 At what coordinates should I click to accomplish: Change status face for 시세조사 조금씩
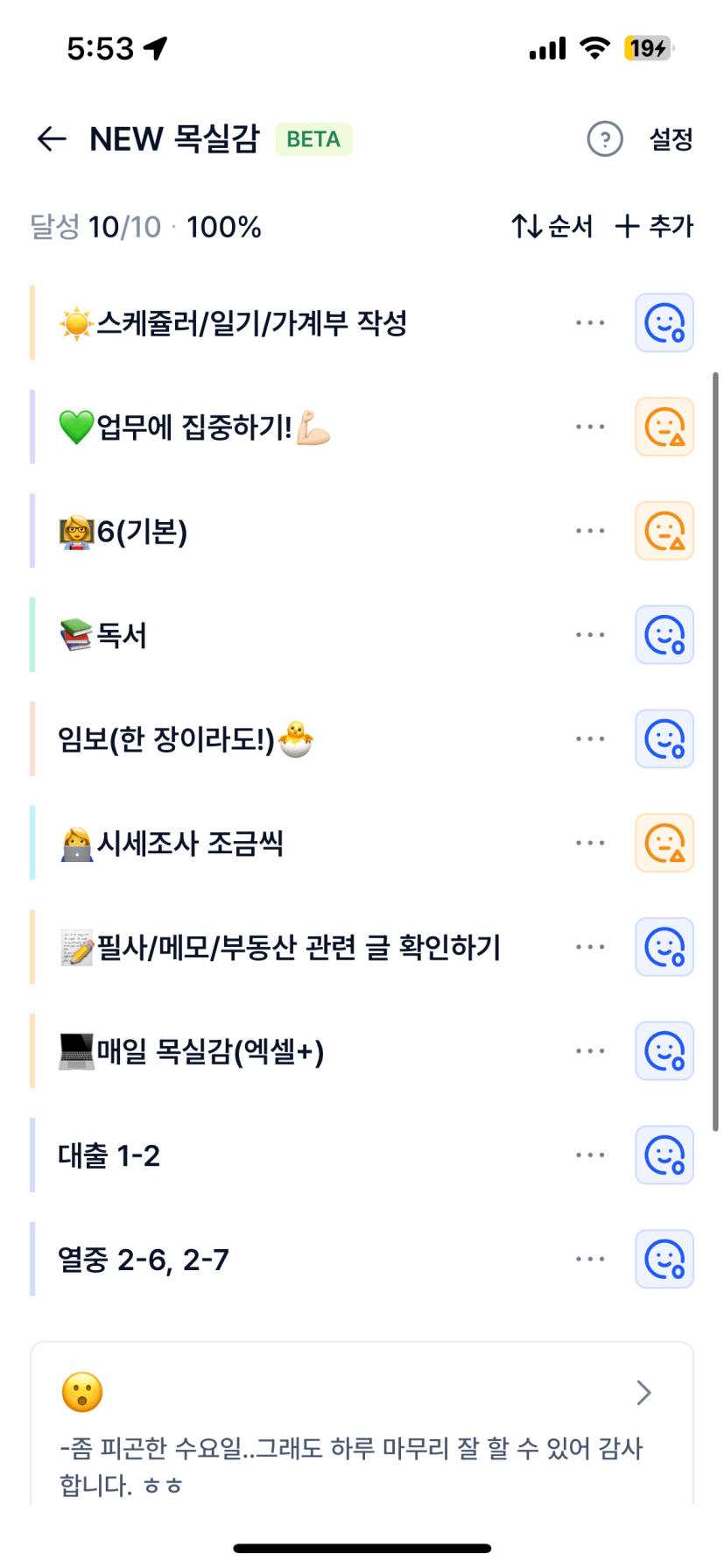pos(664,844)
